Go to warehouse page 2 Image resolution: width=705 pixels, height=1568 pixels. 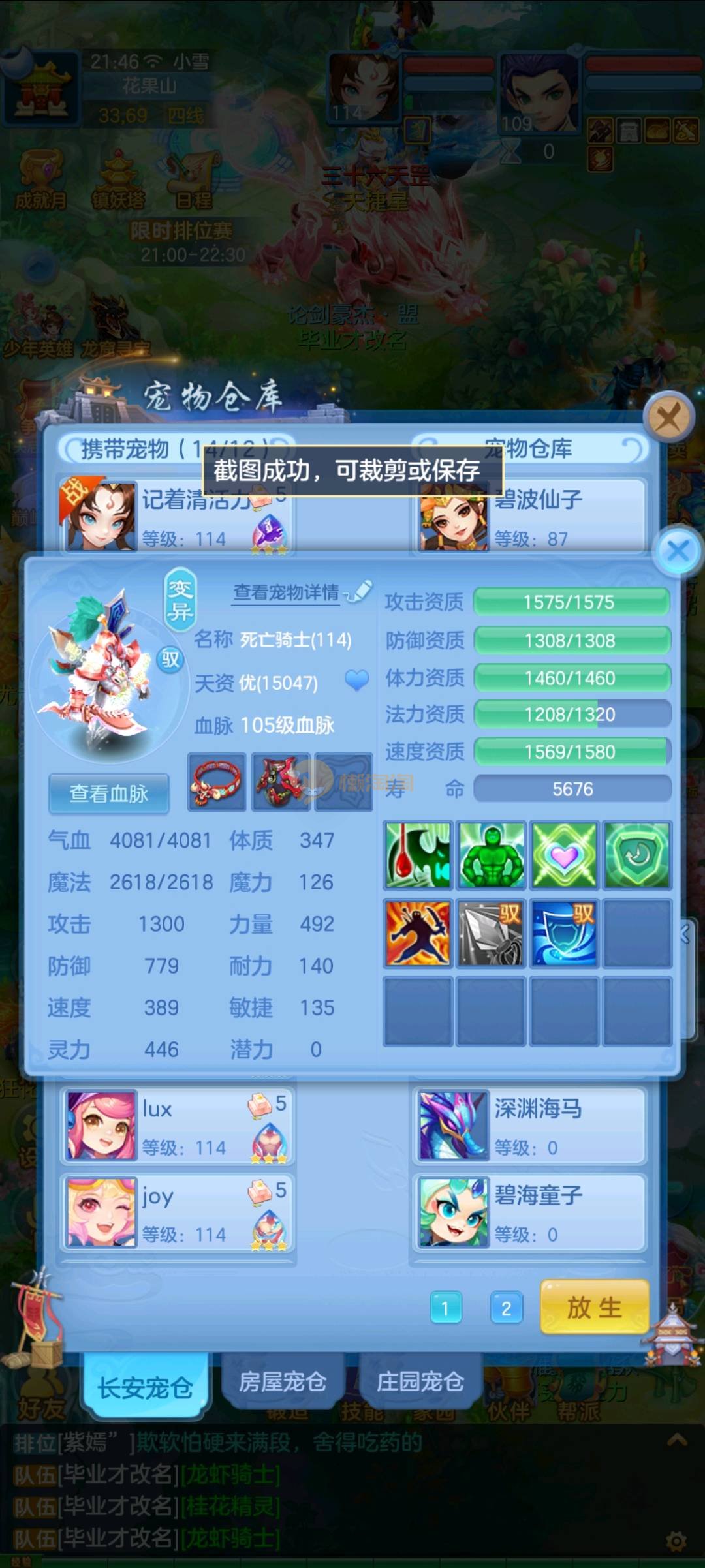pyautogui.click(x=506, y=1308)
